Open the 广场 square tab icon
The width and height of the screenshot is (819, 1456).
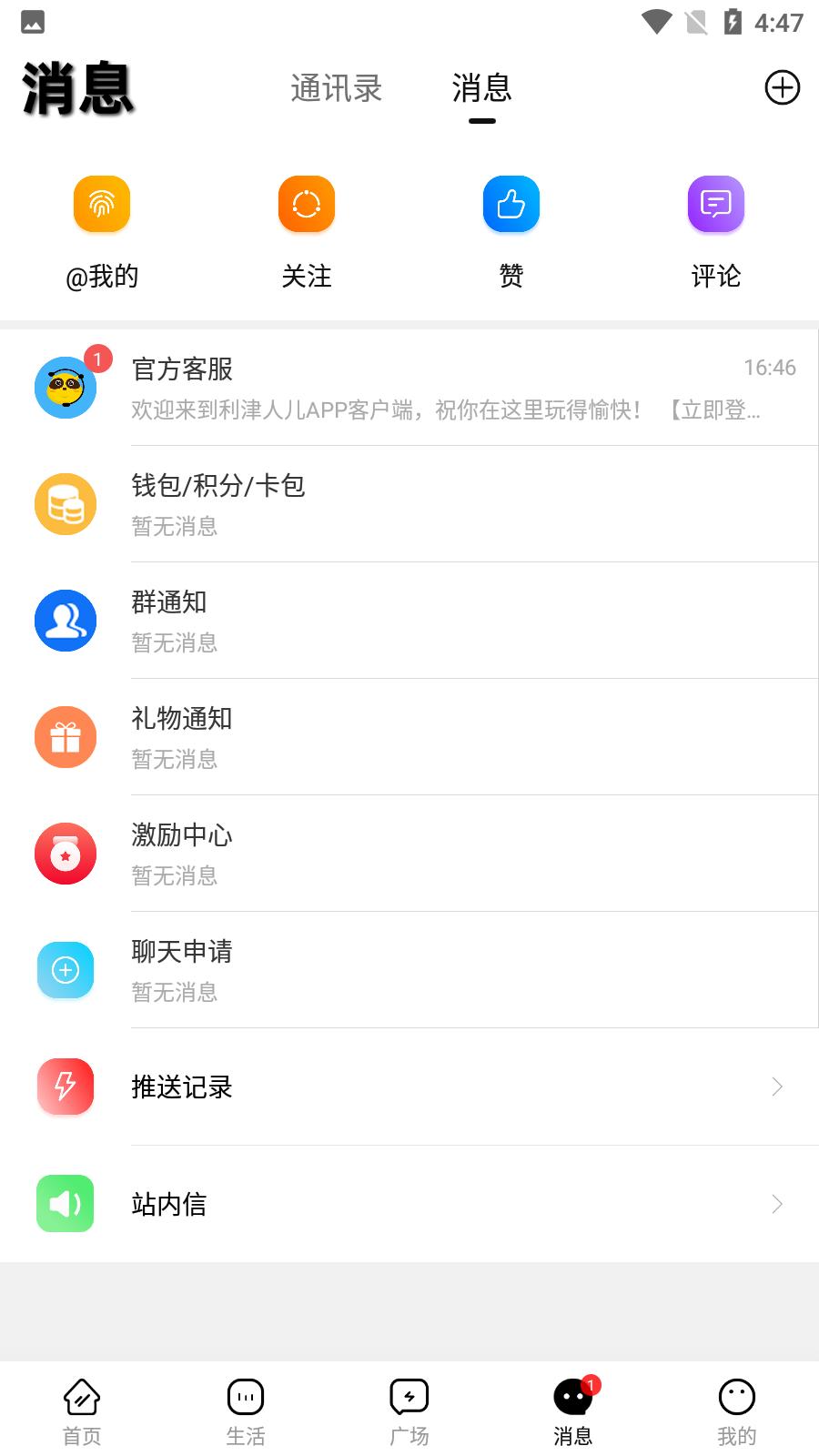click(409, 1398)
